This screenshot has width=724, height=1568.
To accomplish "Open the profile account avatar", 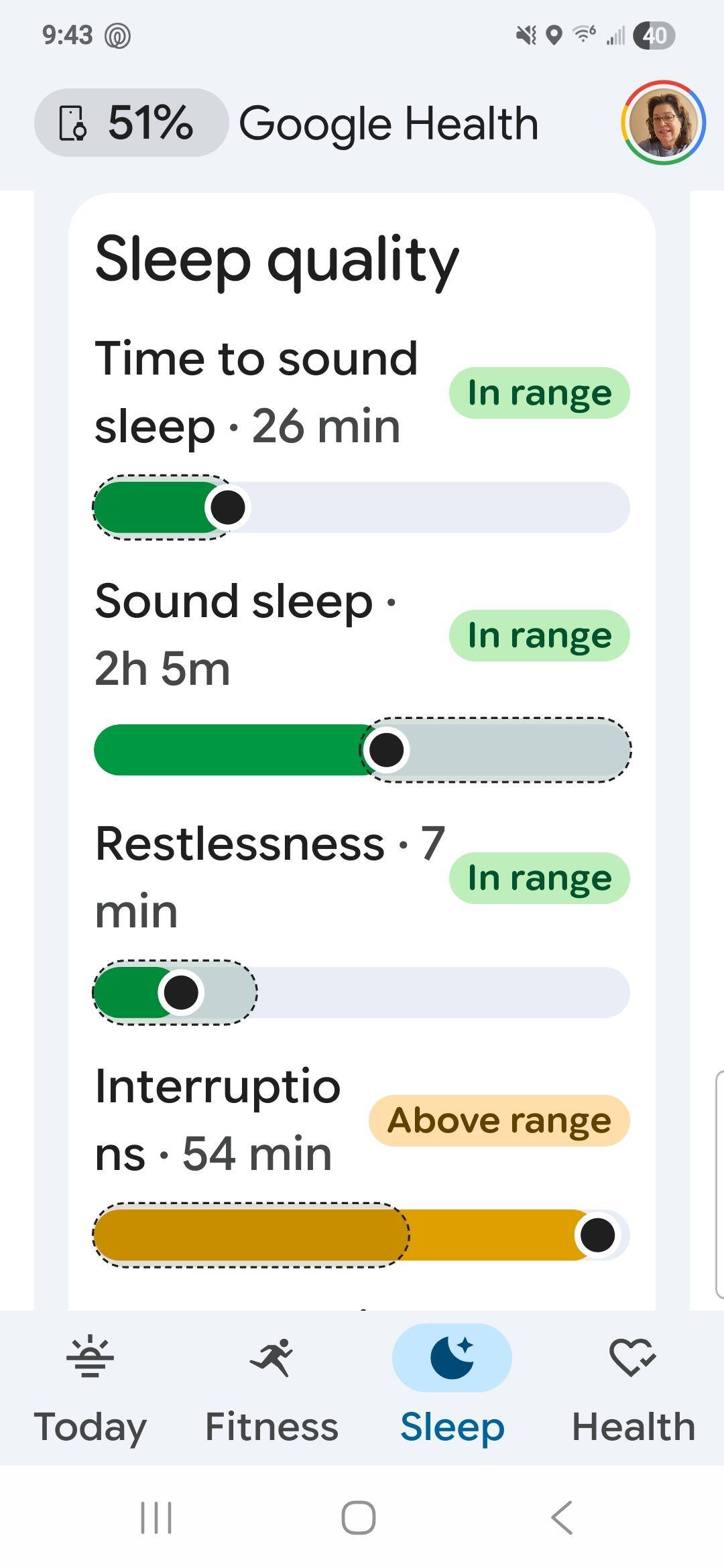I will [663, 123].
